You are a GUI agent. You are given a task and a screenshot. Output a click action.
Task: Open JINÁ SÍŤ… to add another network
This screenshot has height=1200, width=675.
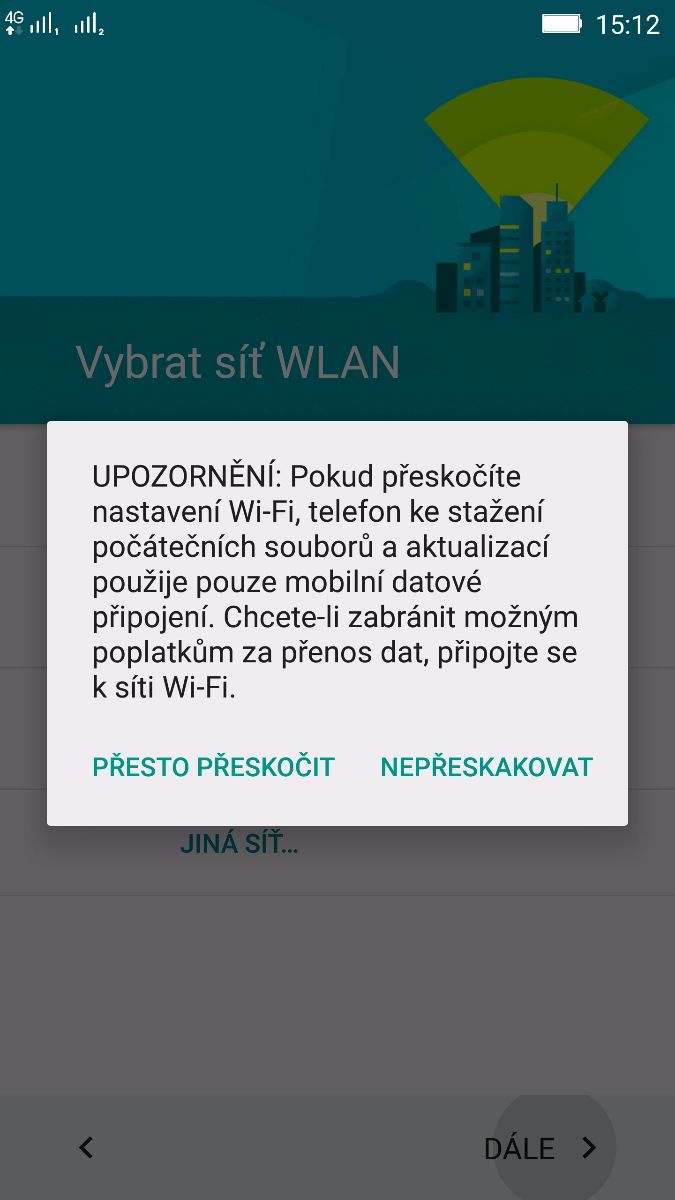239,844
